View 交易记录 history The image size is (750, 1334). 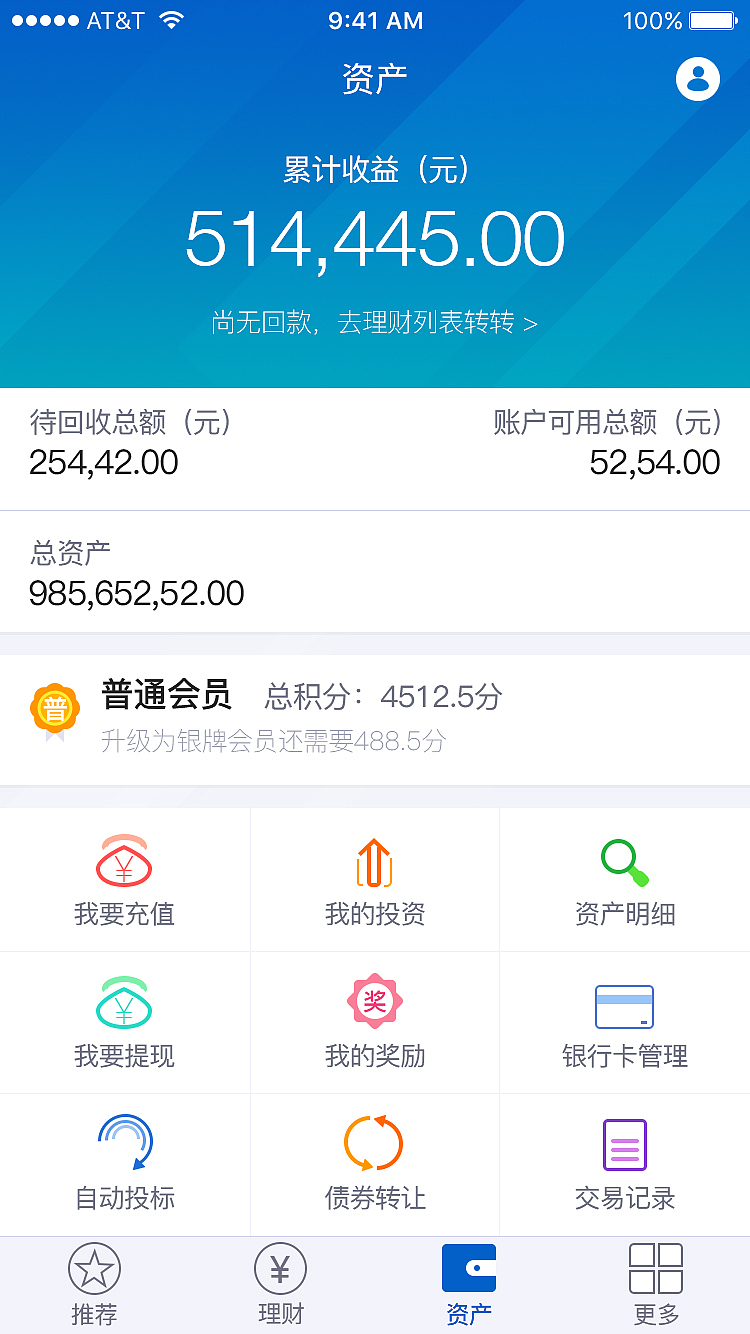pos(625,1164)
